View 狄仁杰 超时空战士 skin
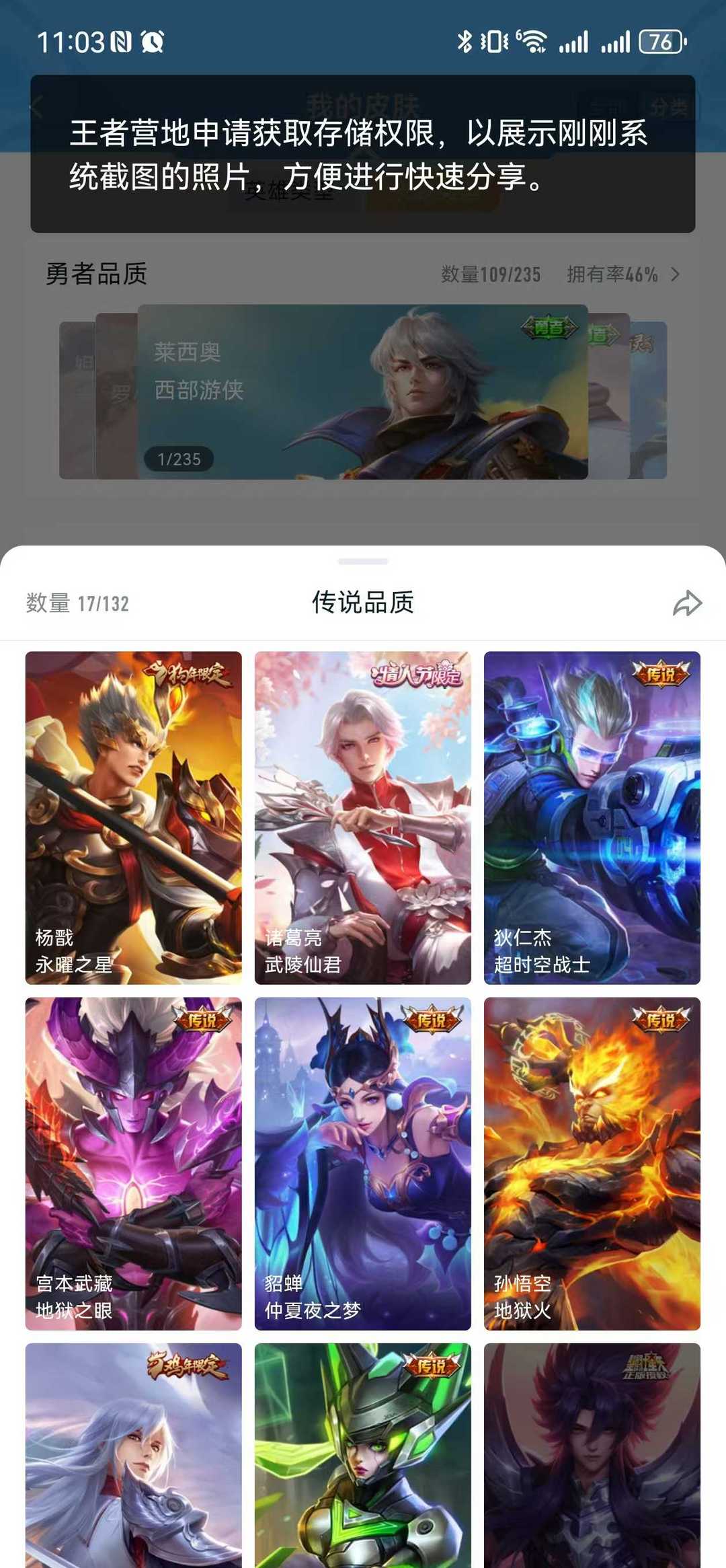726x1568 pixels. 592,817
